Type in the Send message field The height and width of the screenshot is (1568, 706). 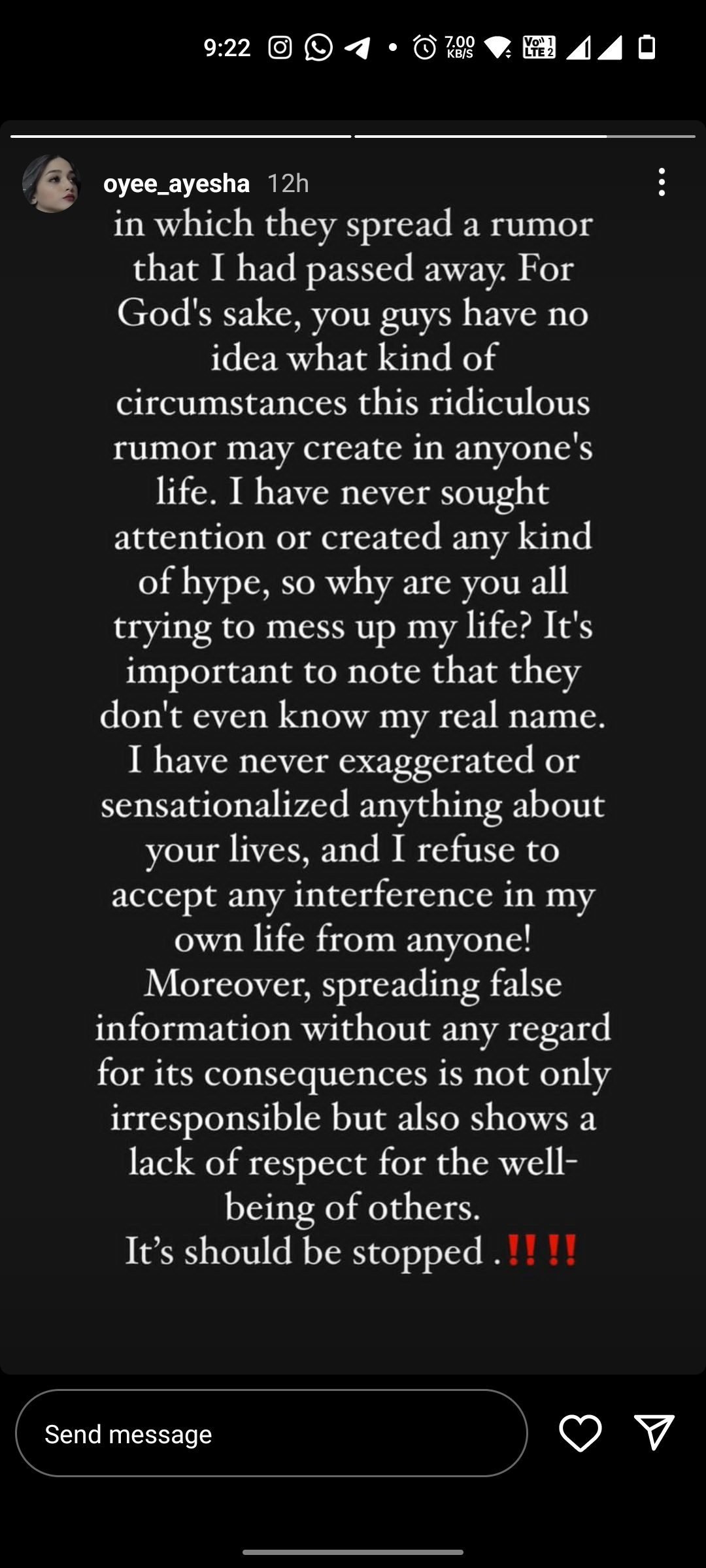click(x=271, y=1434)
